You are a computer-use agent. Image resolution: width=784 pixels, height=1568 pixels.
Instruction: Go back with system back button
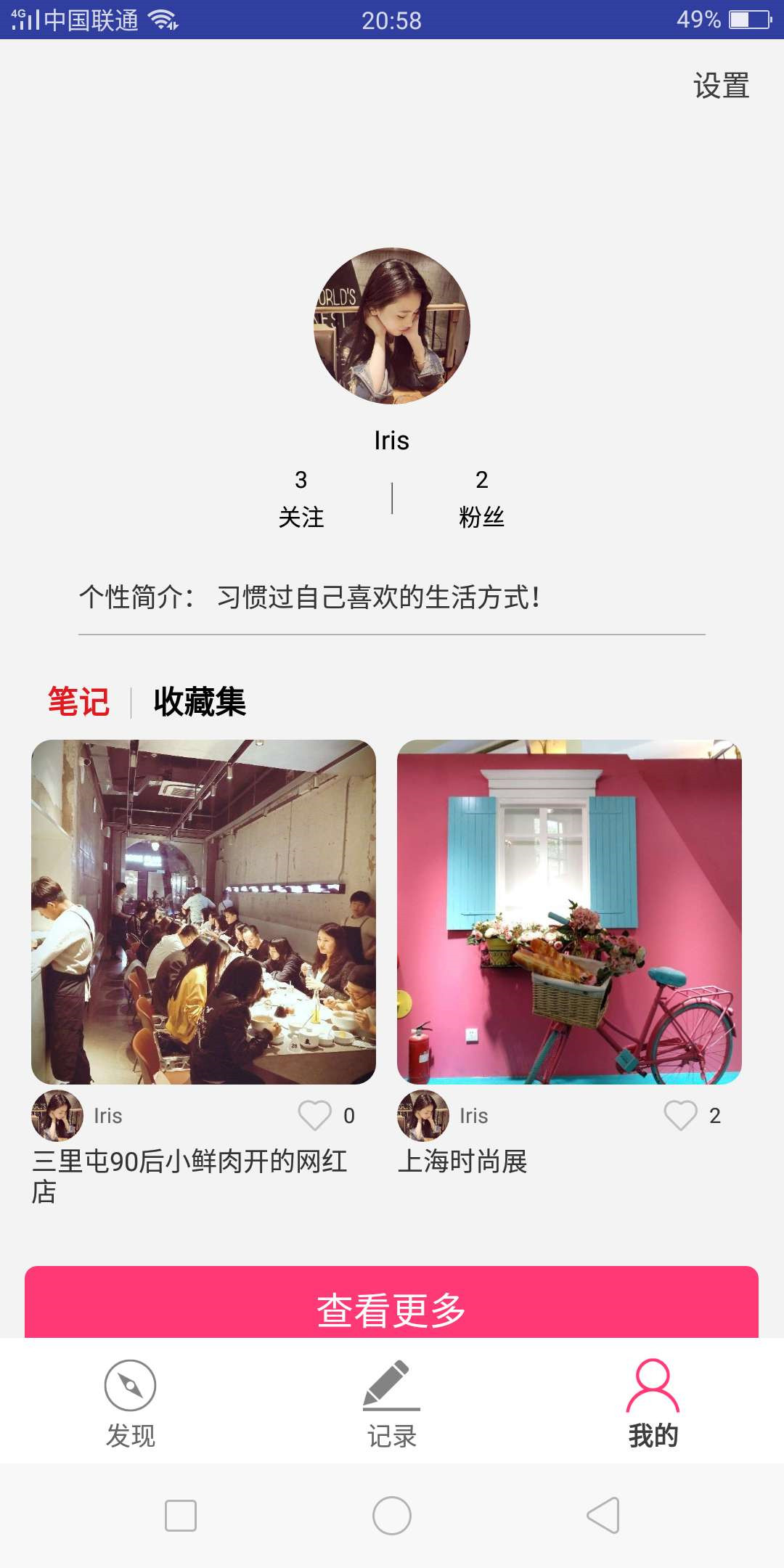point(603,1516)
